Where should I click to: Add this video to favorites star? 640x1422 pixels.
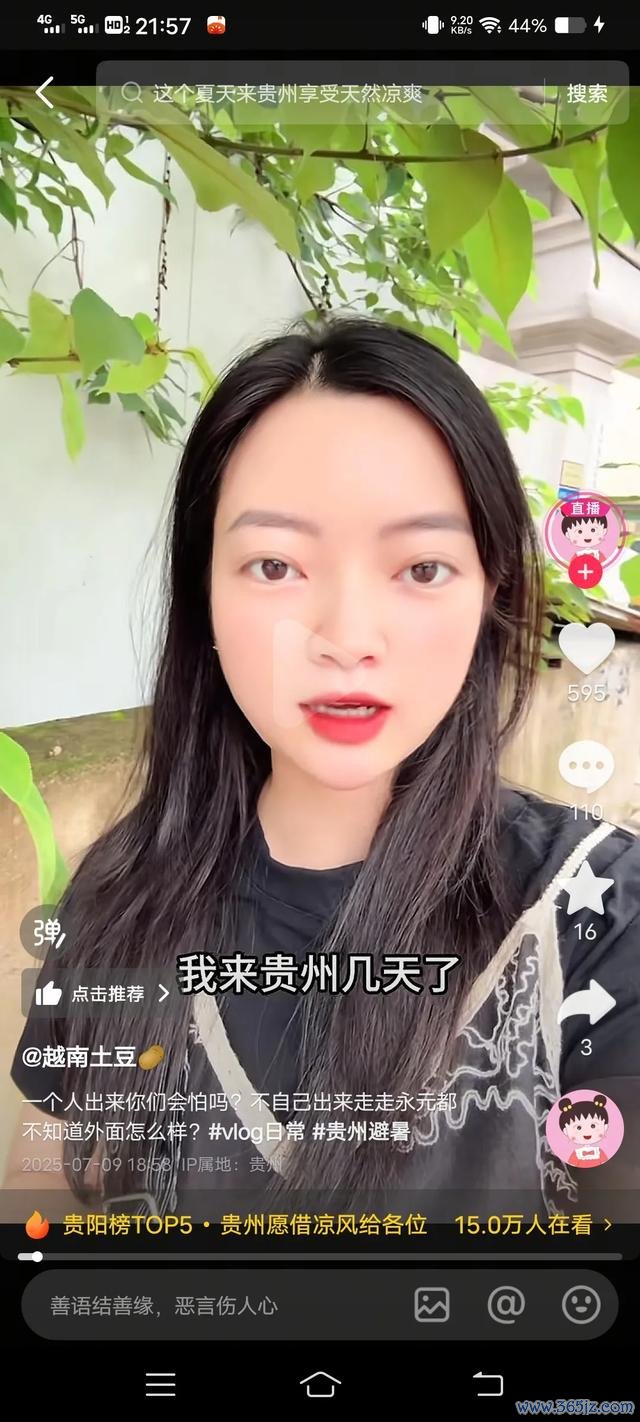click(586, 890)
